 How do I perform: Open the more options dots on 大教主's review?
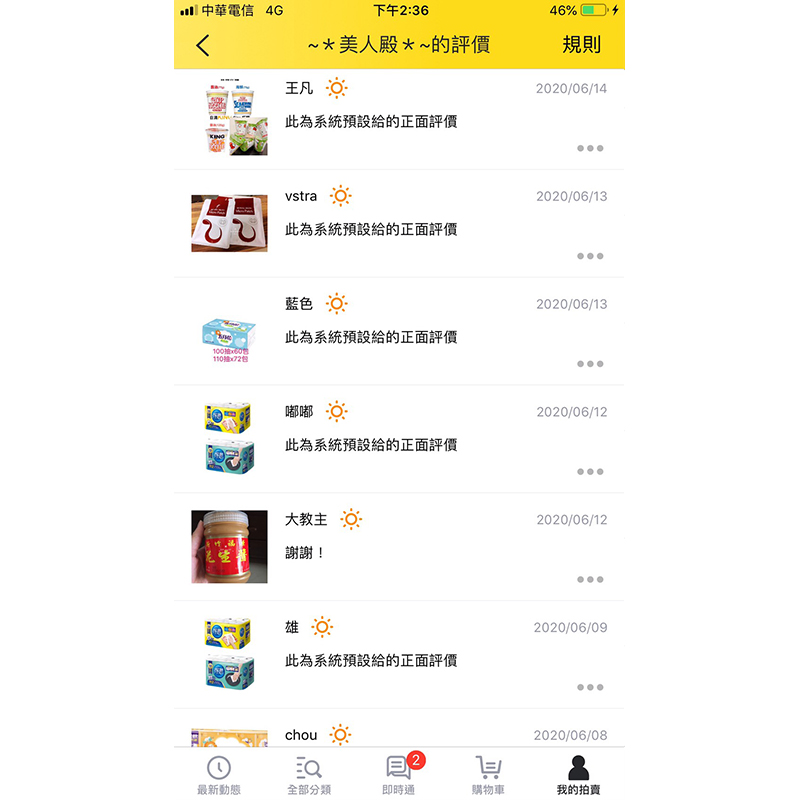[590, 580]
